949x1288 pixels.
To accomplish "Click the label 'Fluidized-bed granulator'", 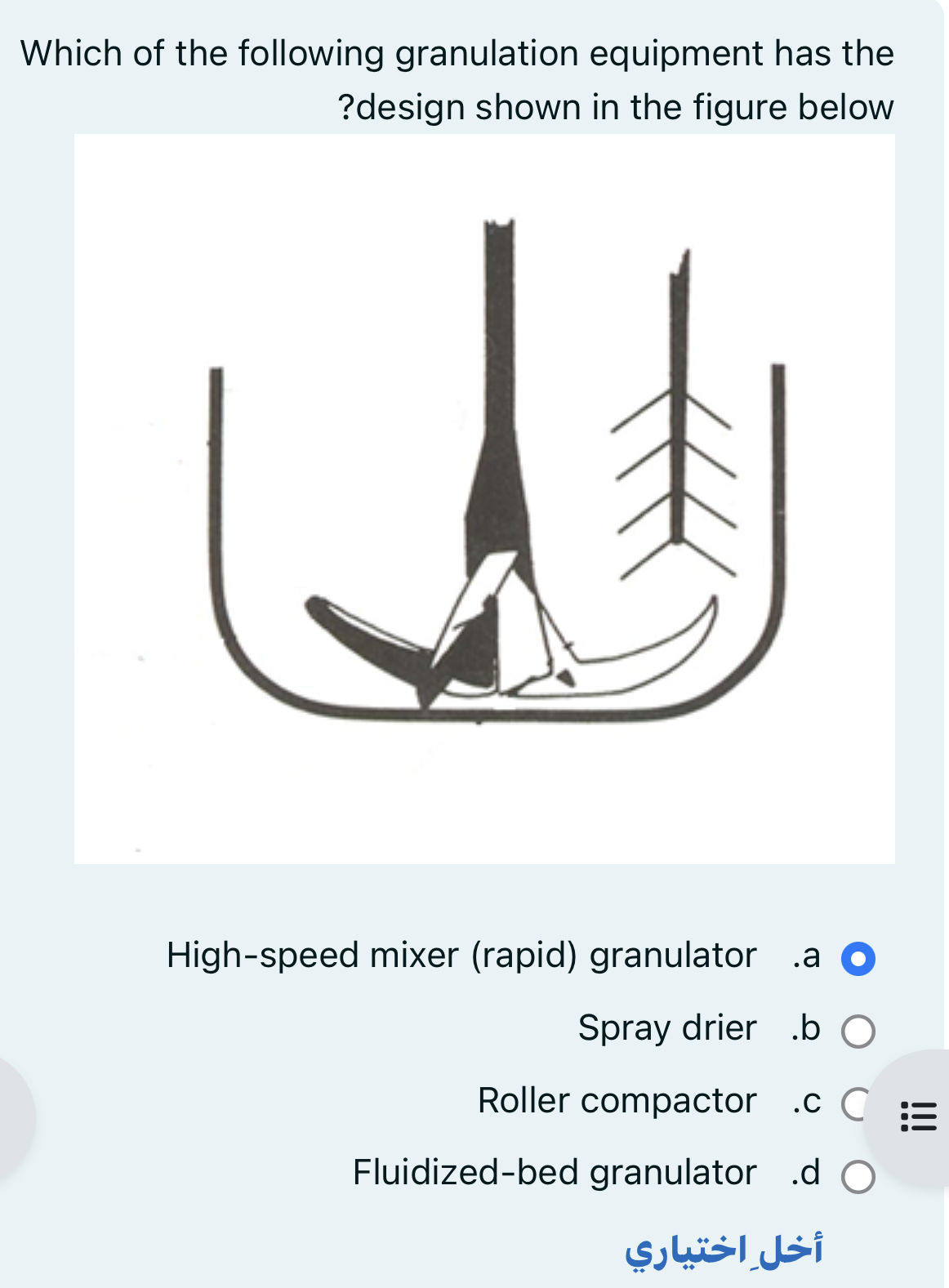I will [x=555, y=1173].
